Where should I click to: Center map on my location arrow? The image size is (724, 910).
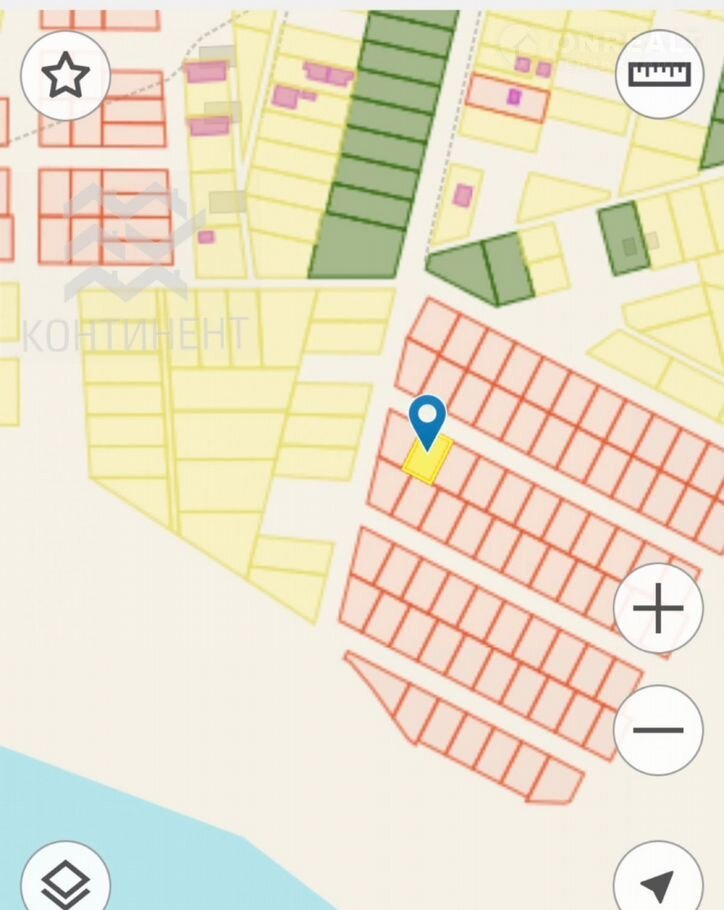(x=658, y=882)
